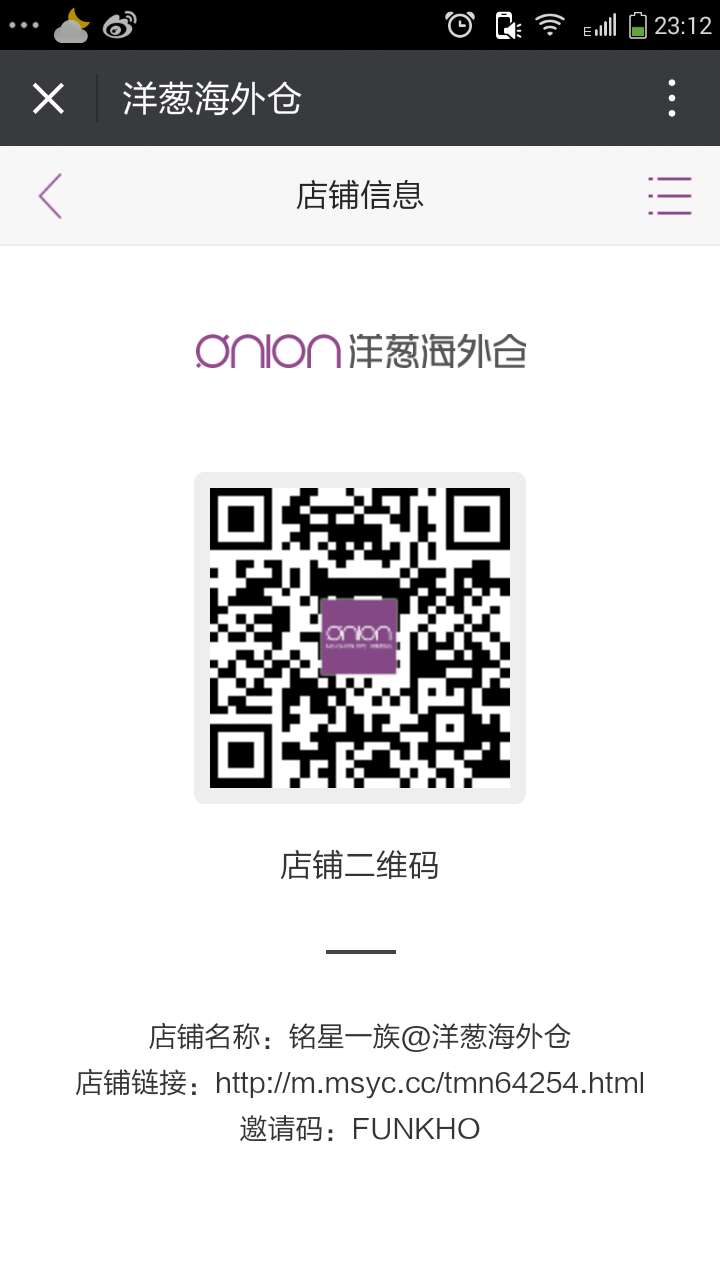Close the 洋葱海外仓 web page
Screen dimensions: 720x1280
coord(48,98)
